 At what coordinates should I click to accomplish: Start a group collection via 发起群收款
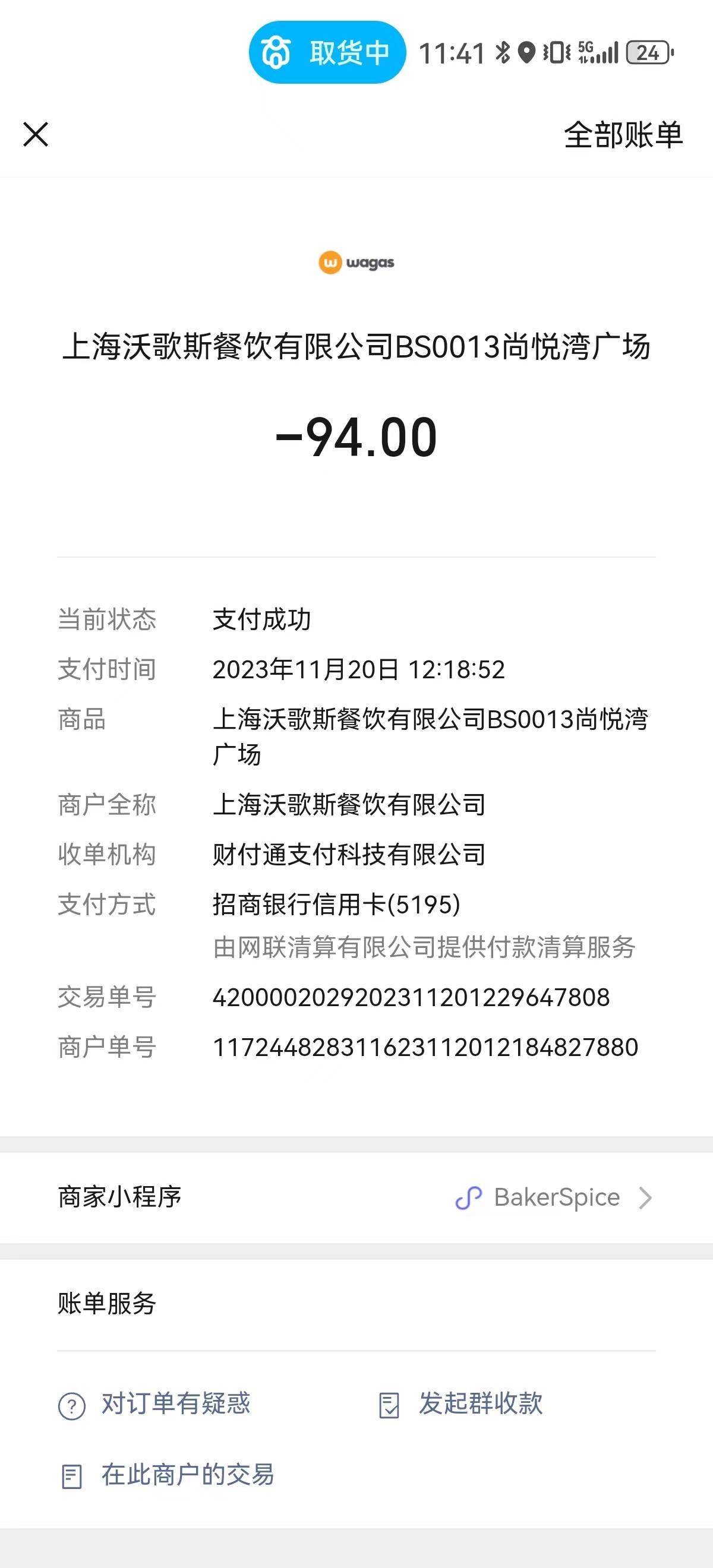pyautogui.click(x=460, y=1403)
